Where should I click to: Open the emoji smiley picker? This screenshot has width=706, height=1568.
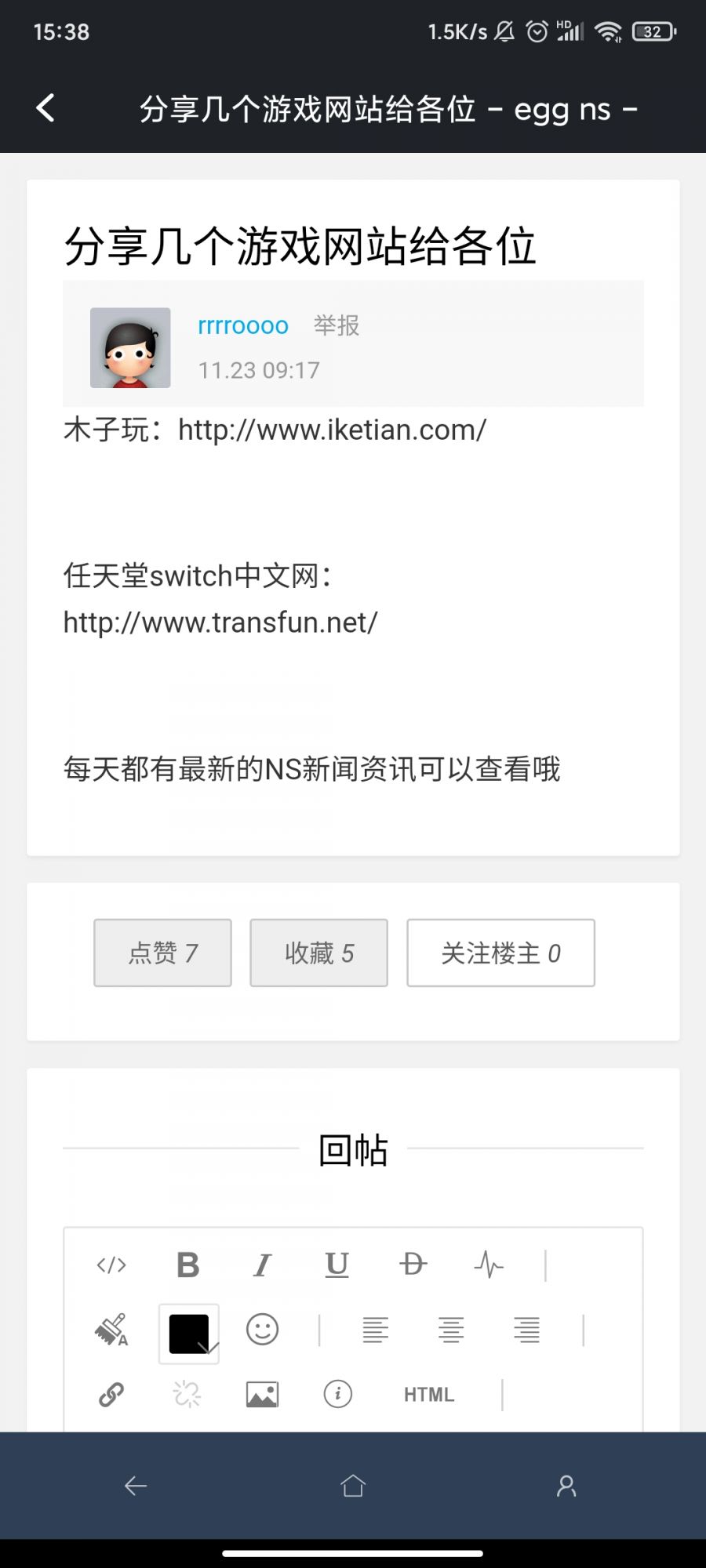pyautogui.click(x=262, y=1330)
